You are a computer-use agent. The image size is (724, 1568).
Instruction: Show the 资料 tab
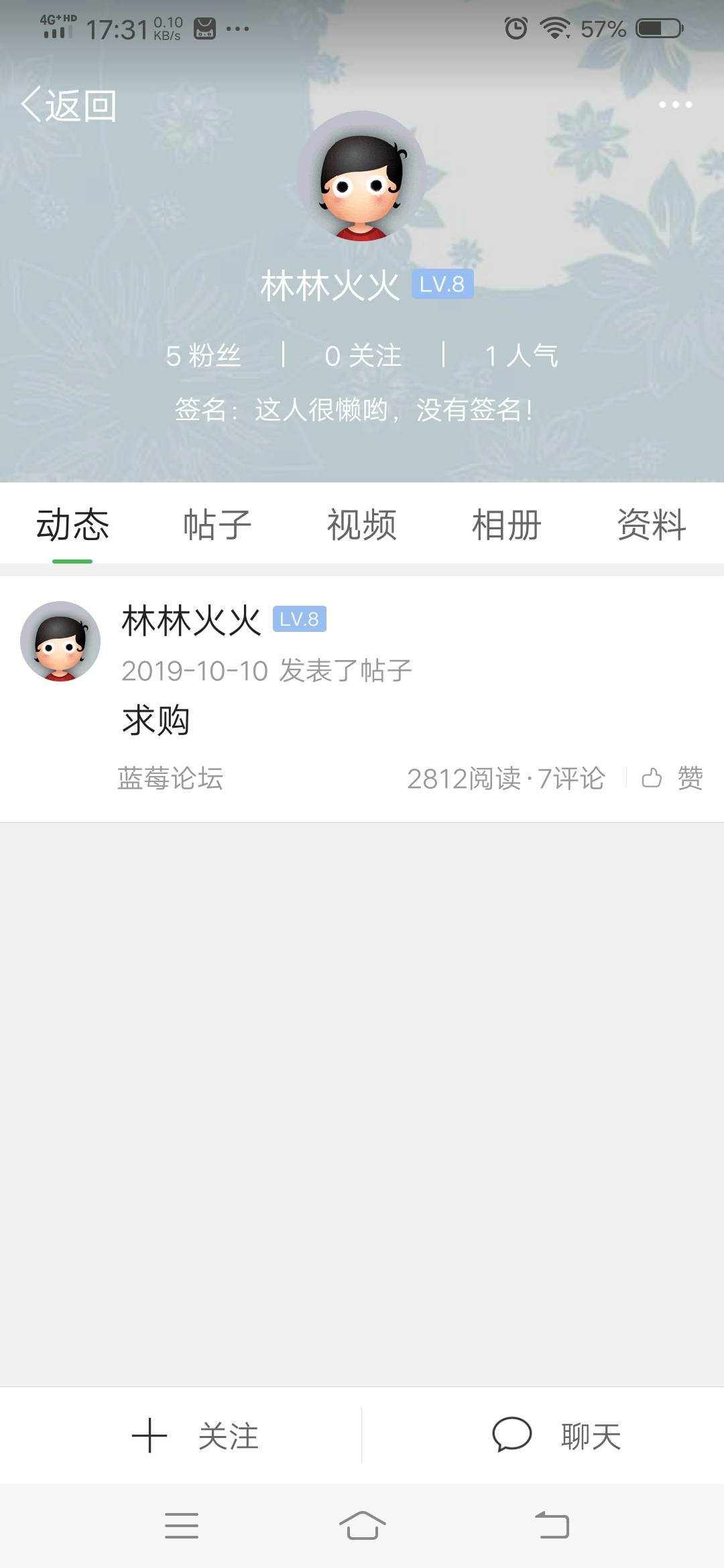tap(652, 525)
